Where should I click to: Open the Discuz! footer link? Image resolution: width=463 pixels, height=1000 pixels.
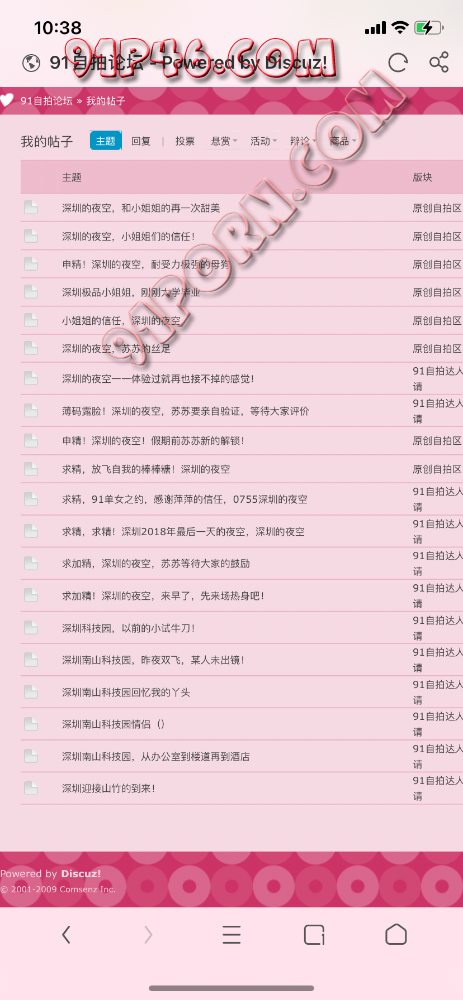81,874
